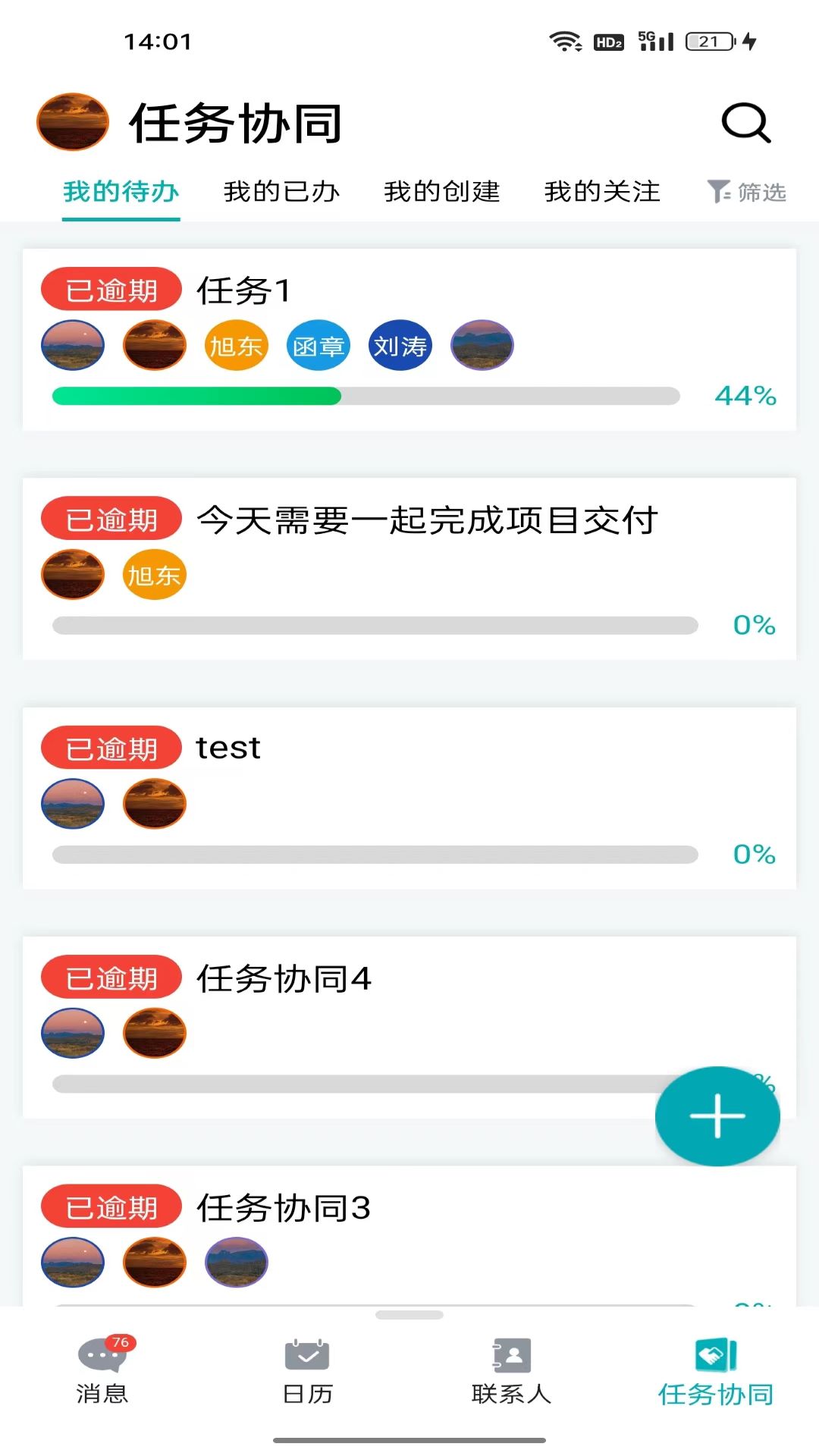This screenshot has height=1456, width=819.
Task: Switch to the 我的关注 tab
Action: click(x=602, y=192)
